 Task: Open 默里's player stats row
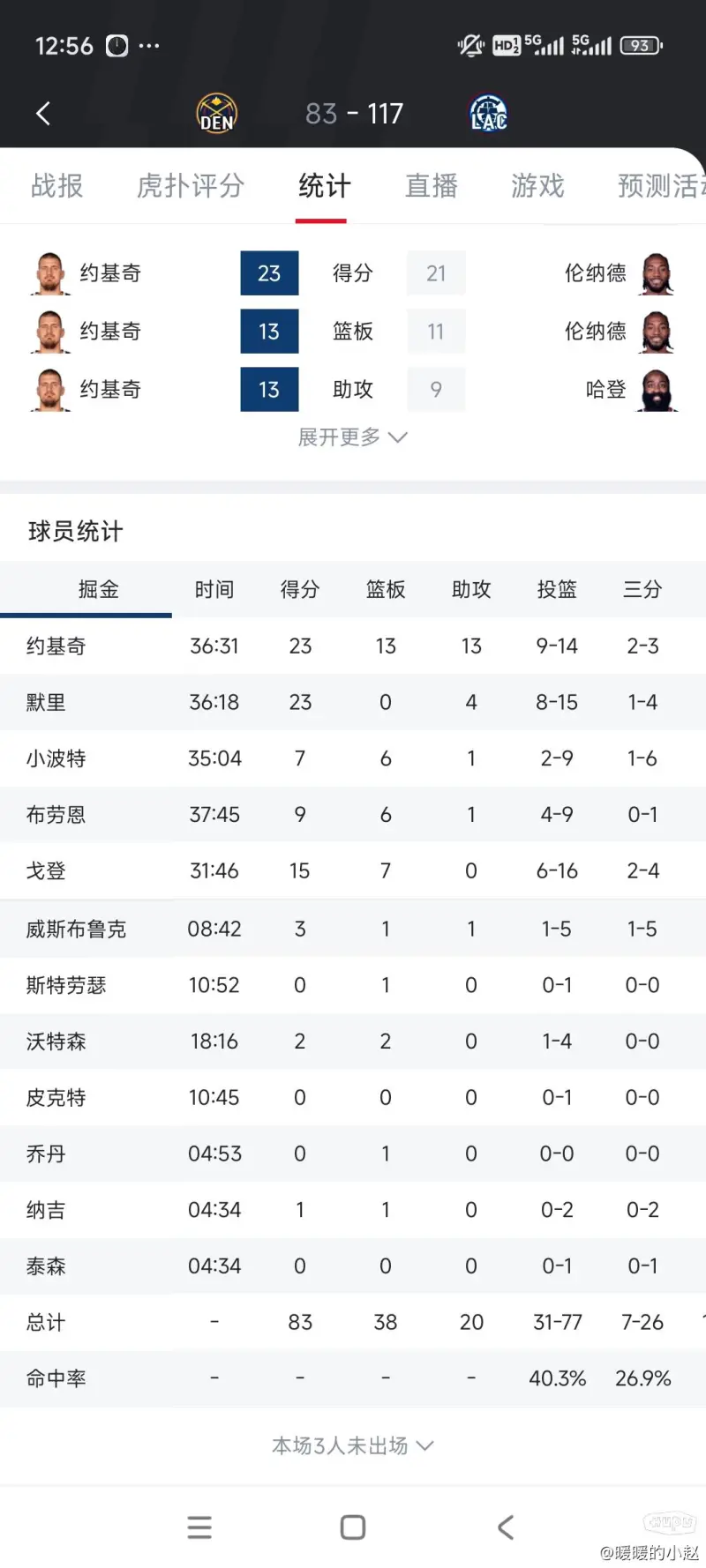pyautogui.click(x=353, y=703)
